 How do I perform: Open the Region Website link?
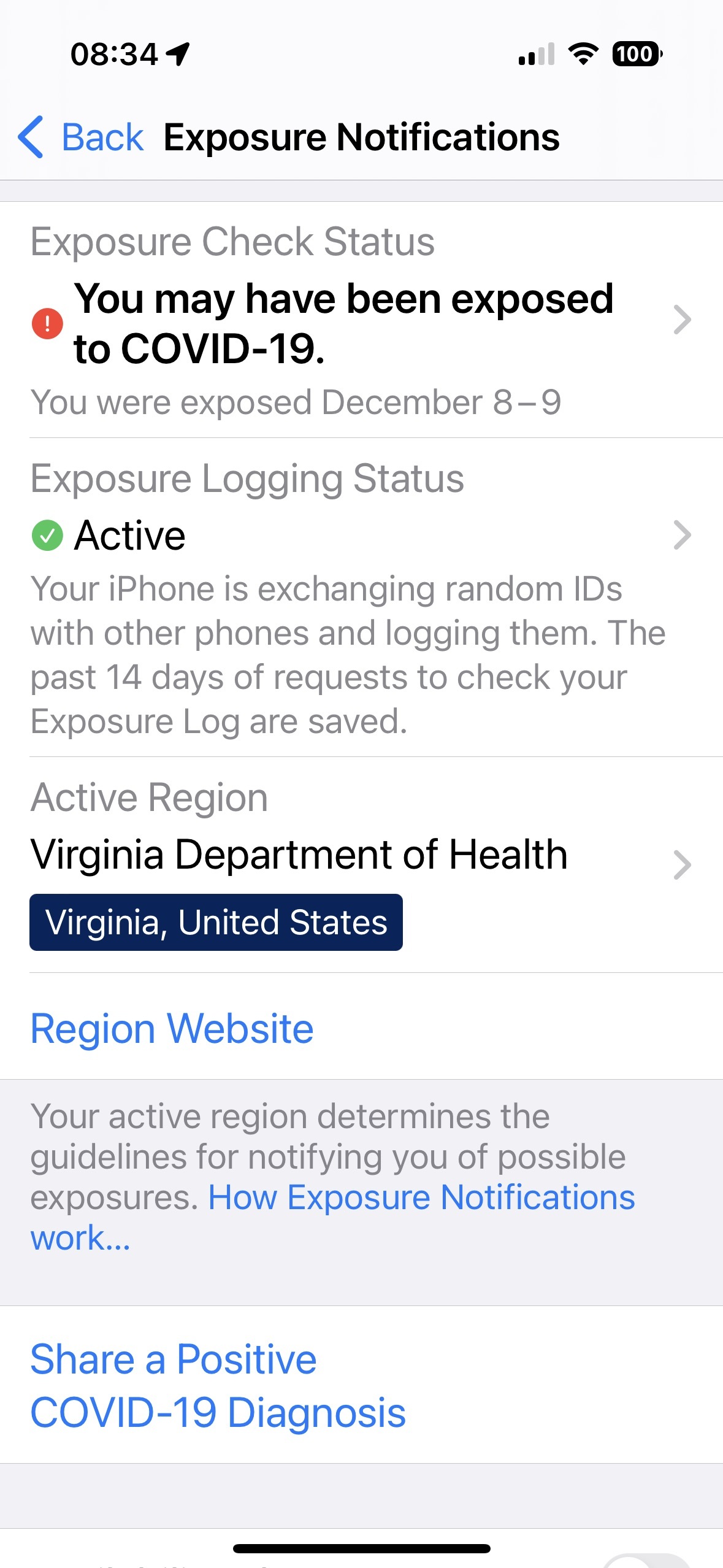(172, 1028)
